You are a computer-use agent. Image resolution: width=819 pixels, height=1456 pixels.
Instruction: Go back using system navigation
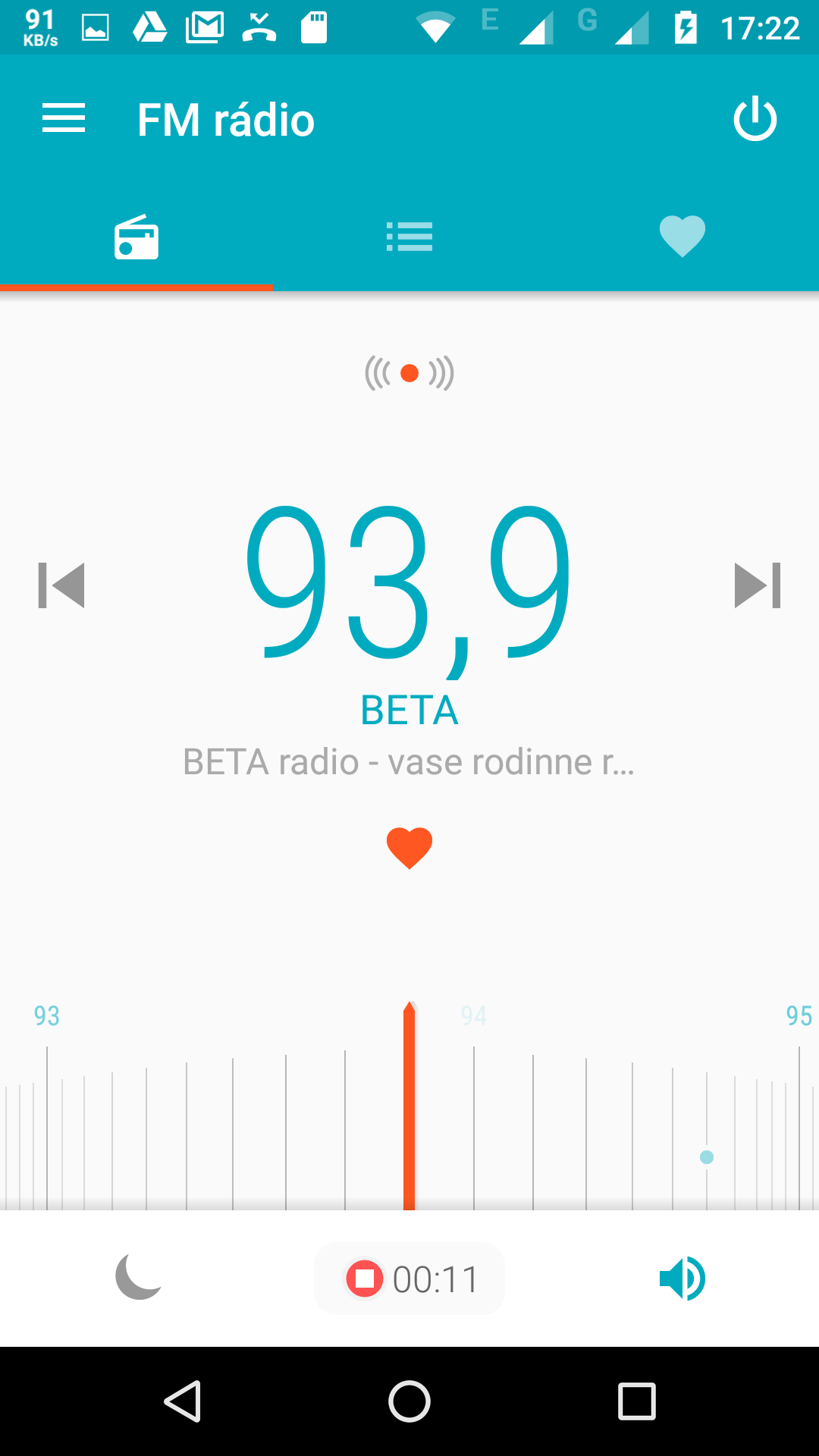click(x=183, y=1401)
